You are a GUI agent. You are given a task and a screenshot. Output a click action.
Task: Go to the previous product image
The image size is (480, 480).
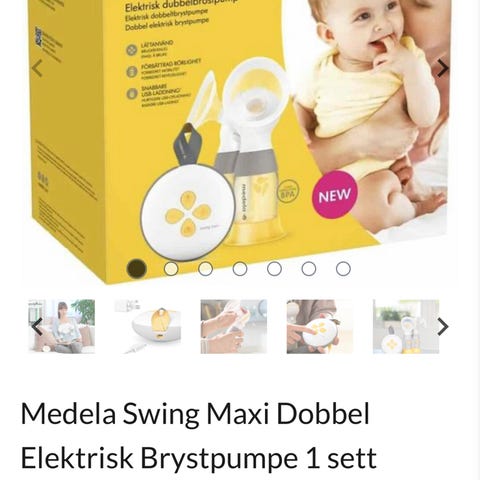tap(37, 68)
